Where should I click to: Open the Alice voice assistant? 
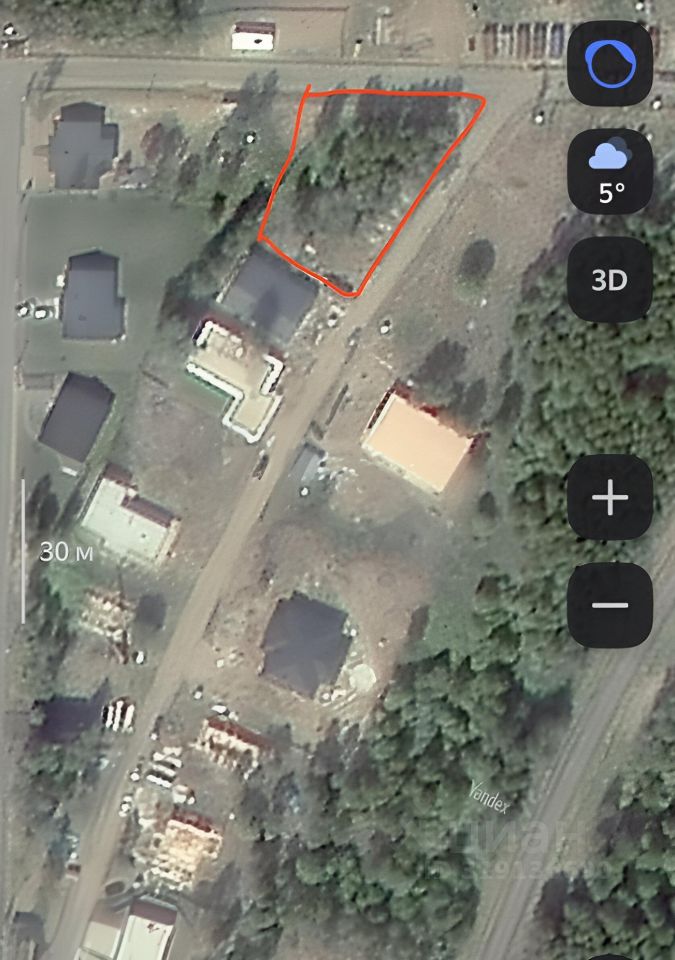(610, 65)
